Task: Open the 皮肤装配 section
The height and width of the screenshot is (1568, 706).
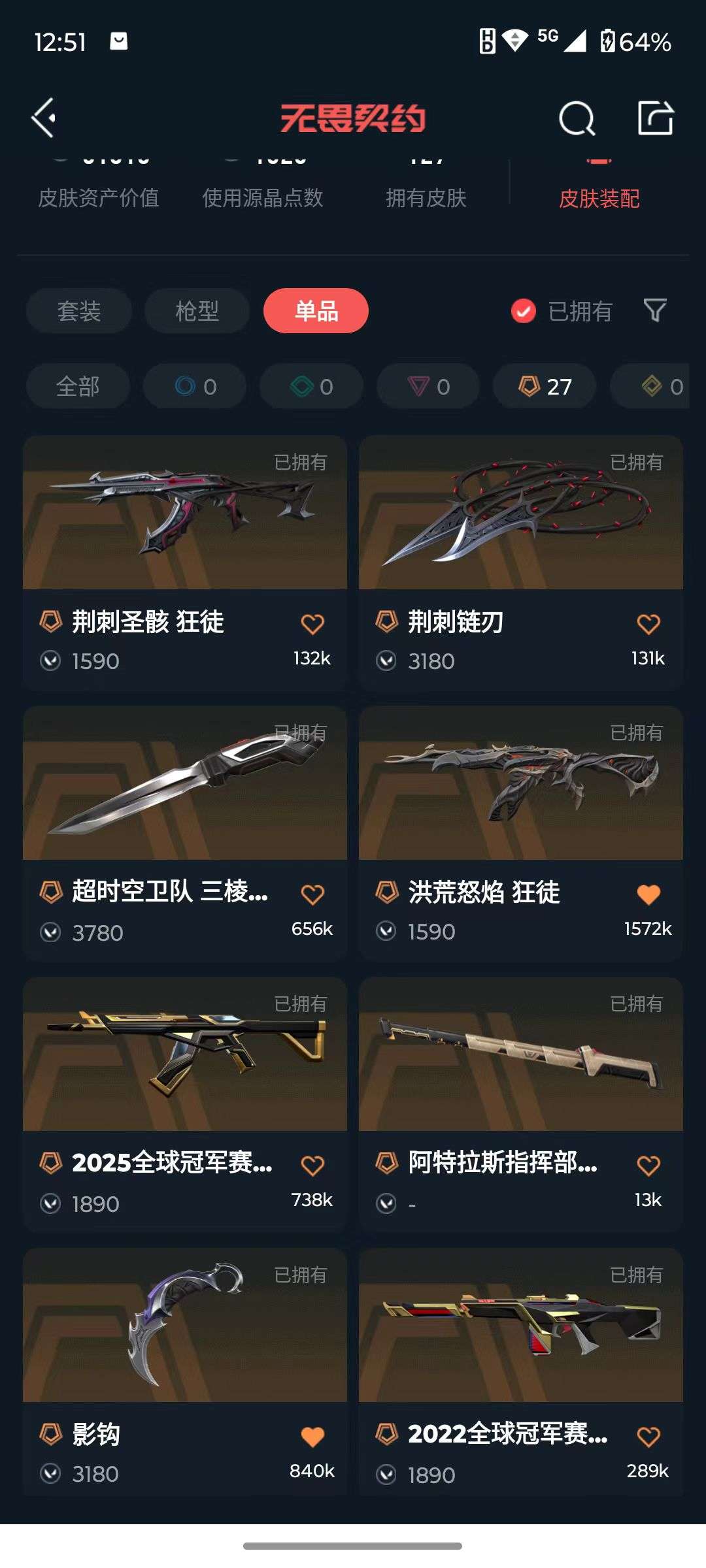Action: pos(599,199)
